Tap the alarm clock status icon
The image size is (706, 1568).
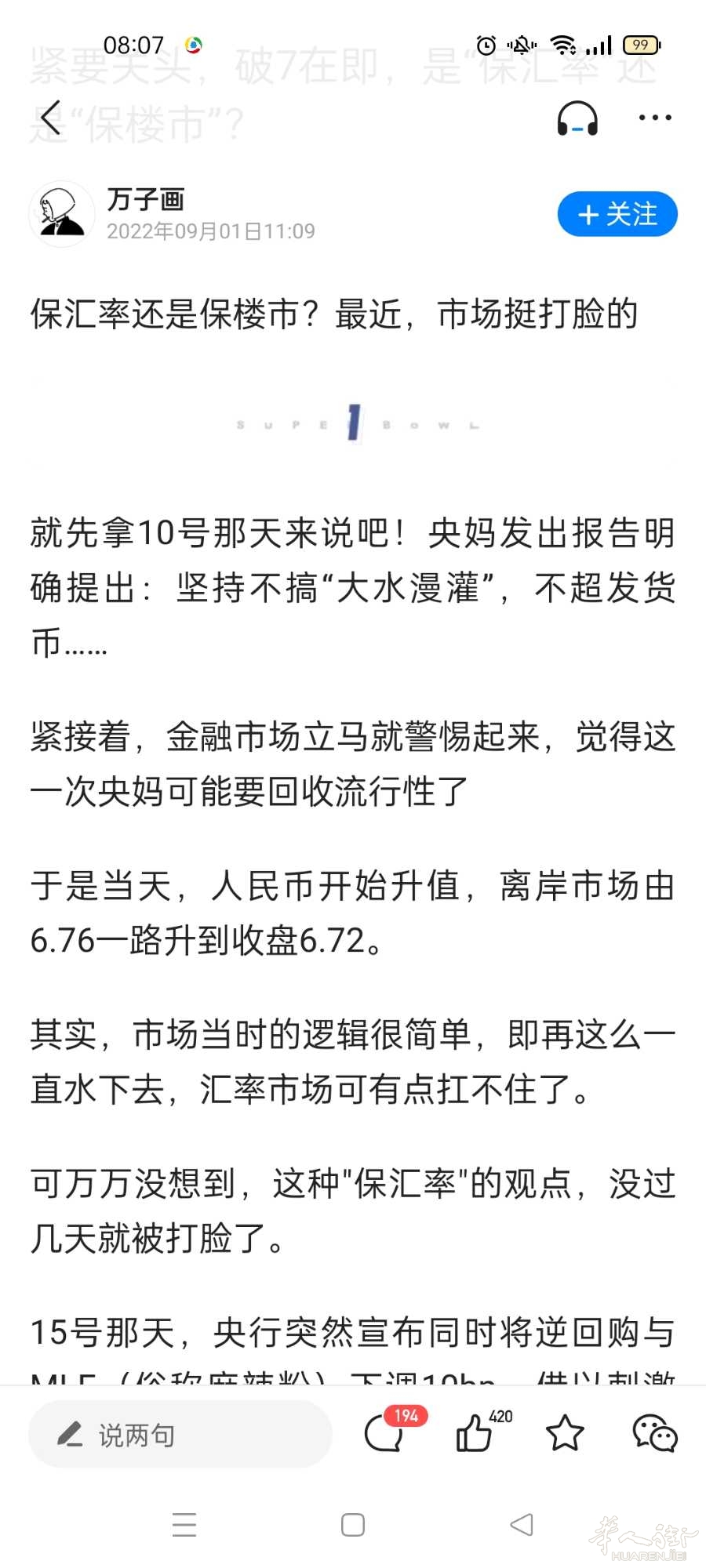click(x=487, y=45)
